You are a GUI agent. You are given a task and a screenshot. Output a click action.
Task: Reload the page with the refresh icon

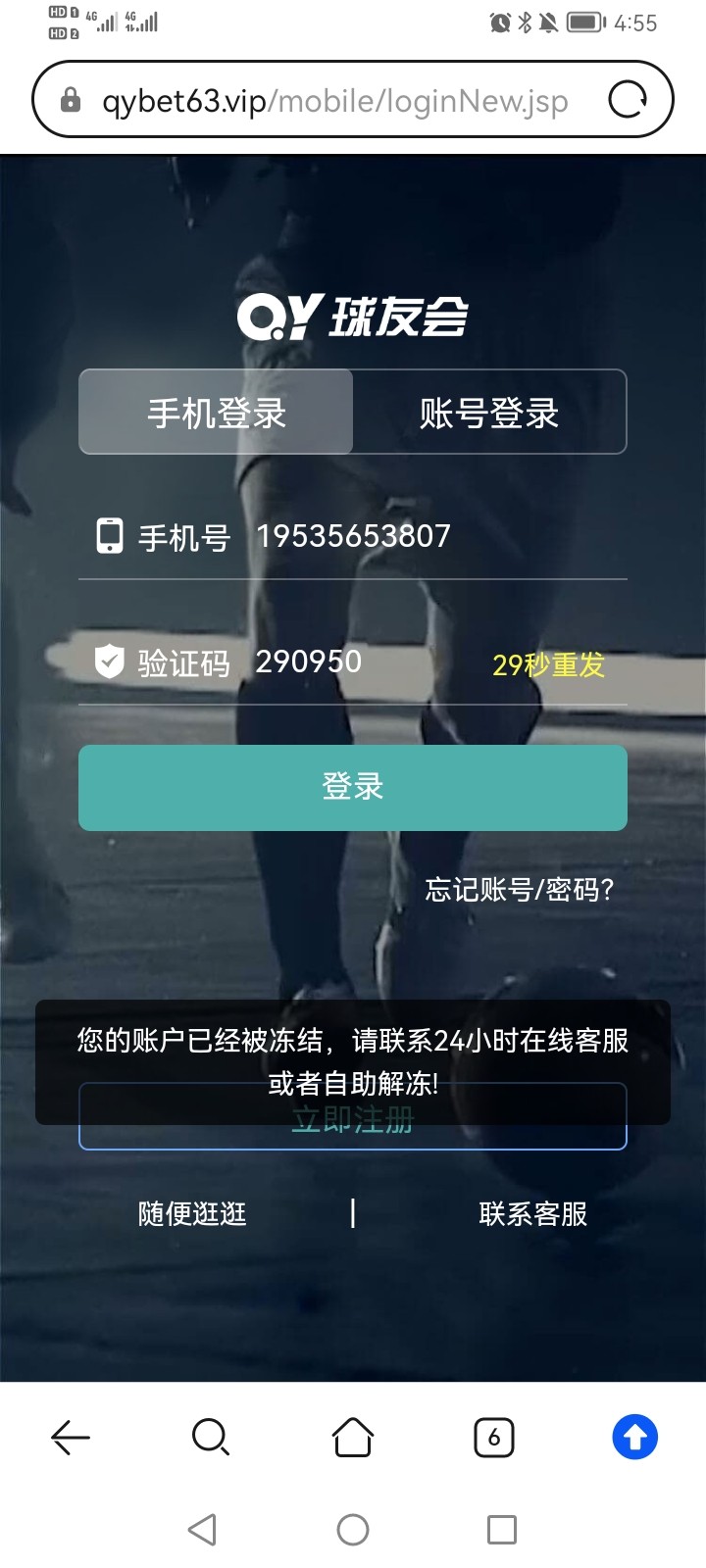(x=628, y=100)
